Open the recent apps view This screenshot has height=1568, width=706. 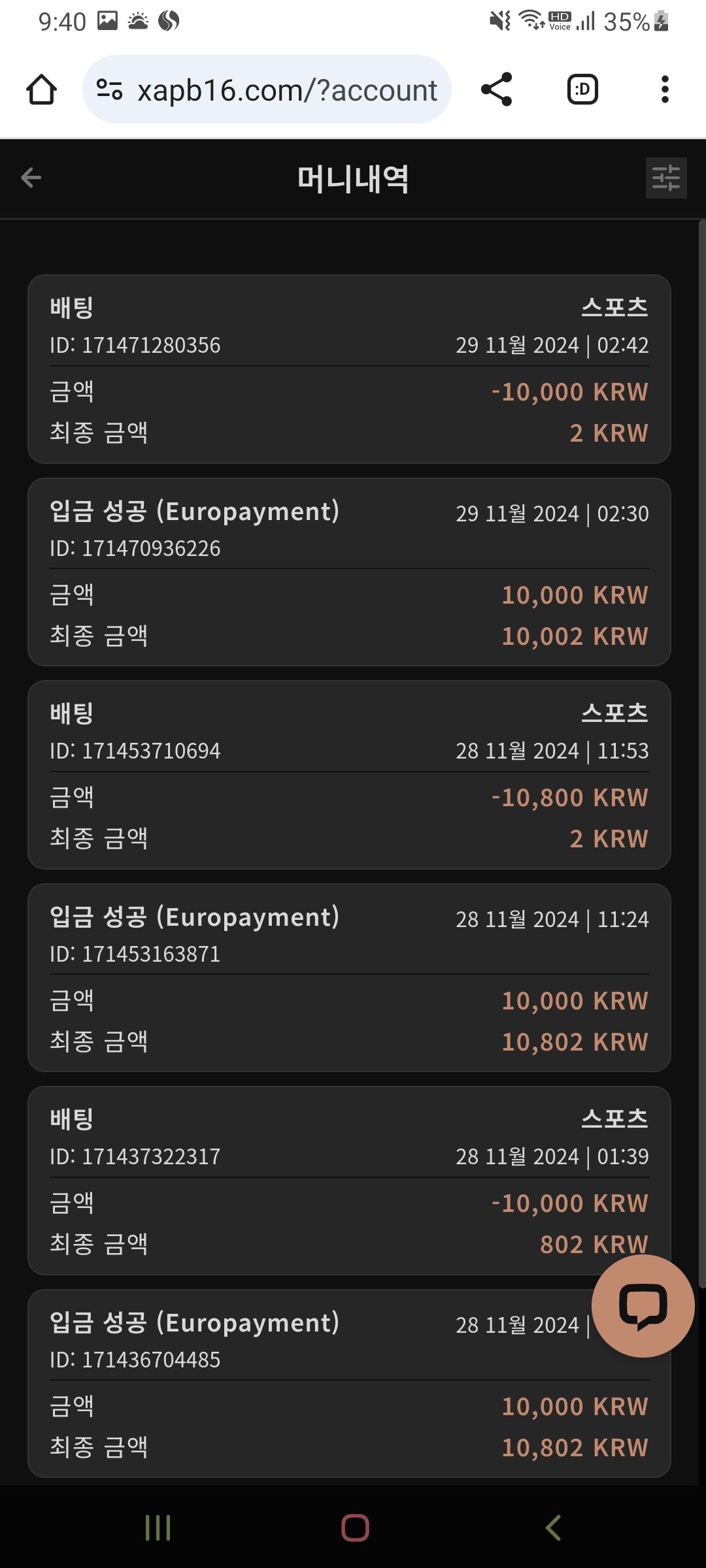pyautogui.click(x=158, y=1527)
